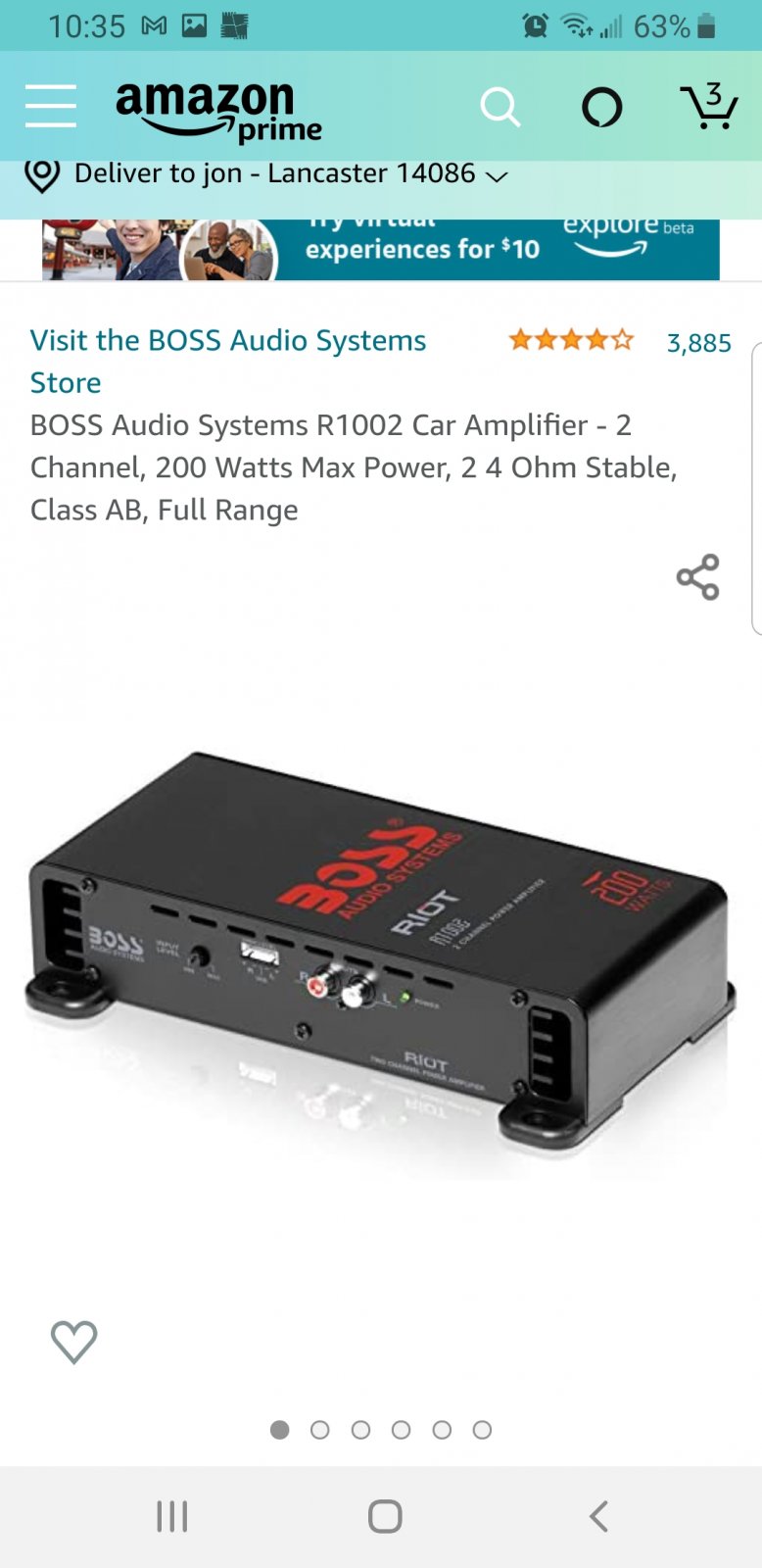762x1568 pixels.
Task: Go back using the system back button
Action: (598, 1516)
